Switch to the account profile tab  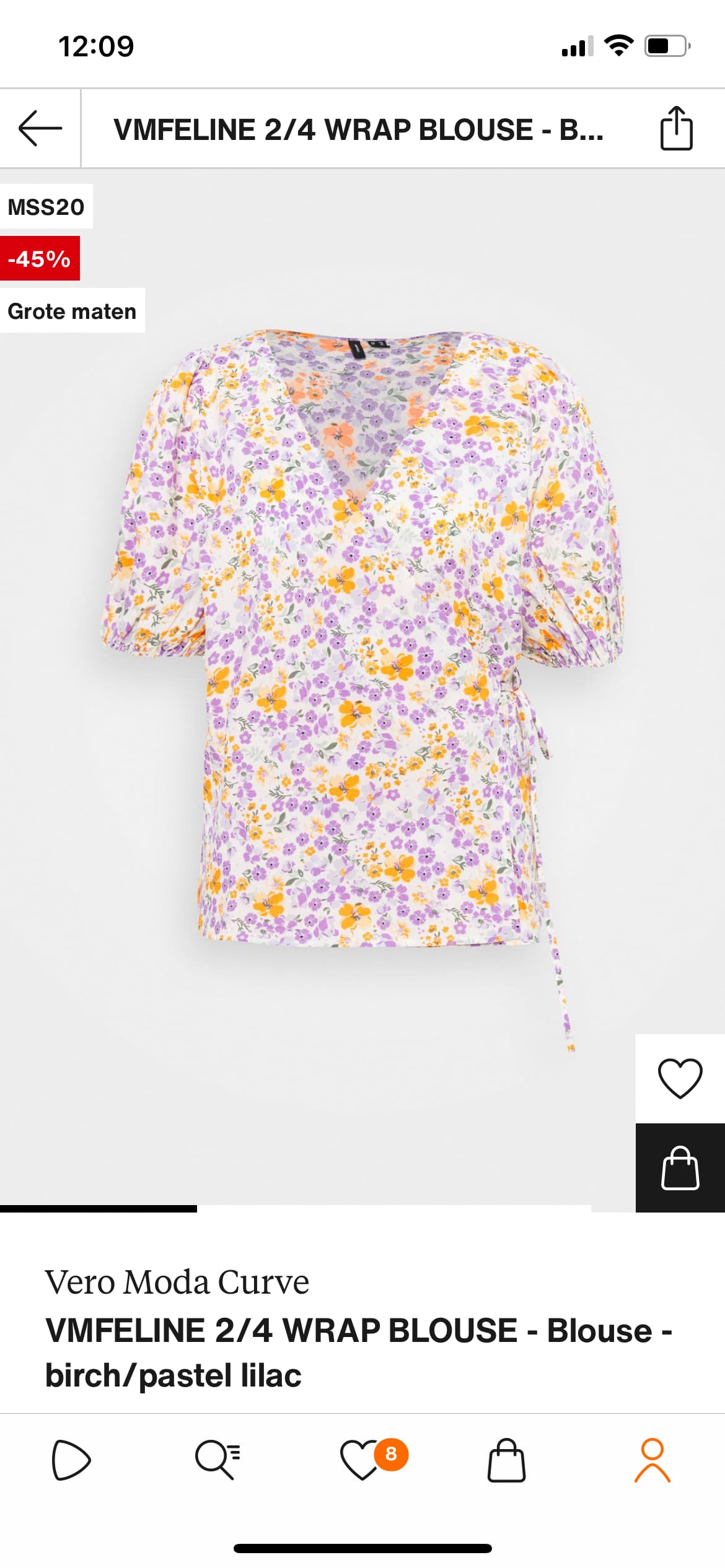652,1460
